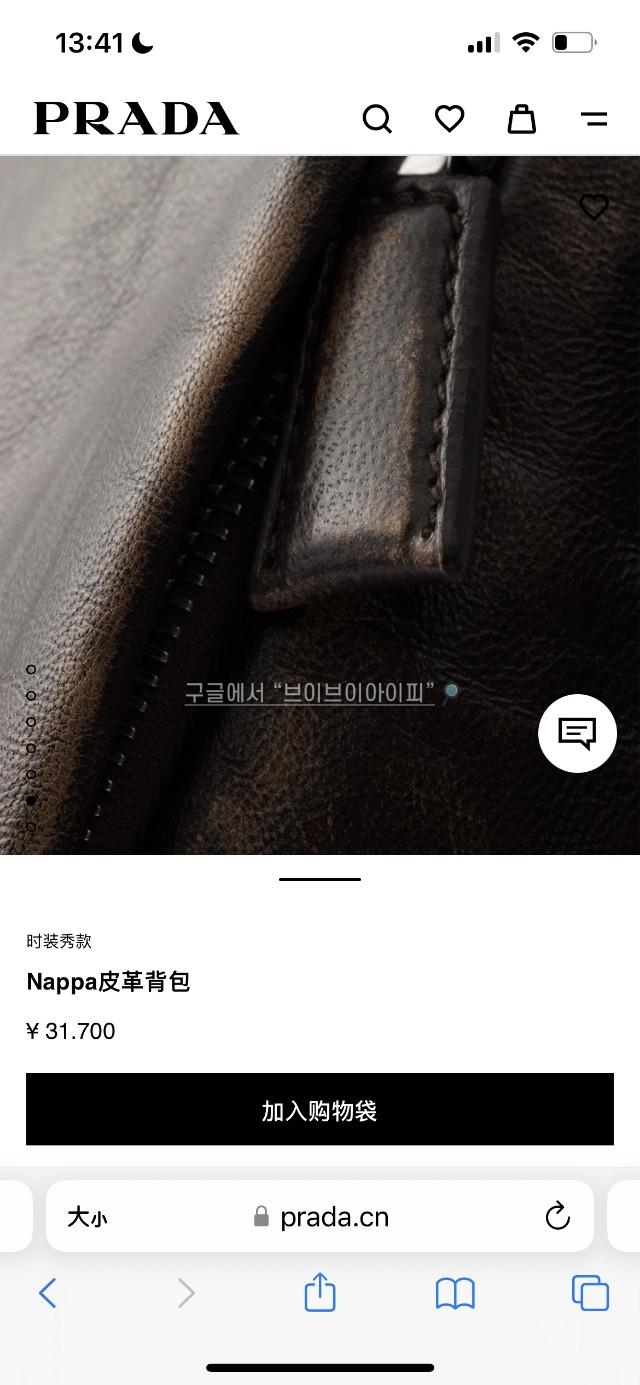This screenshot has width=640, height=1385.
Task: Tap the Korean Google search link overlay
Action: tap(310, 692)
